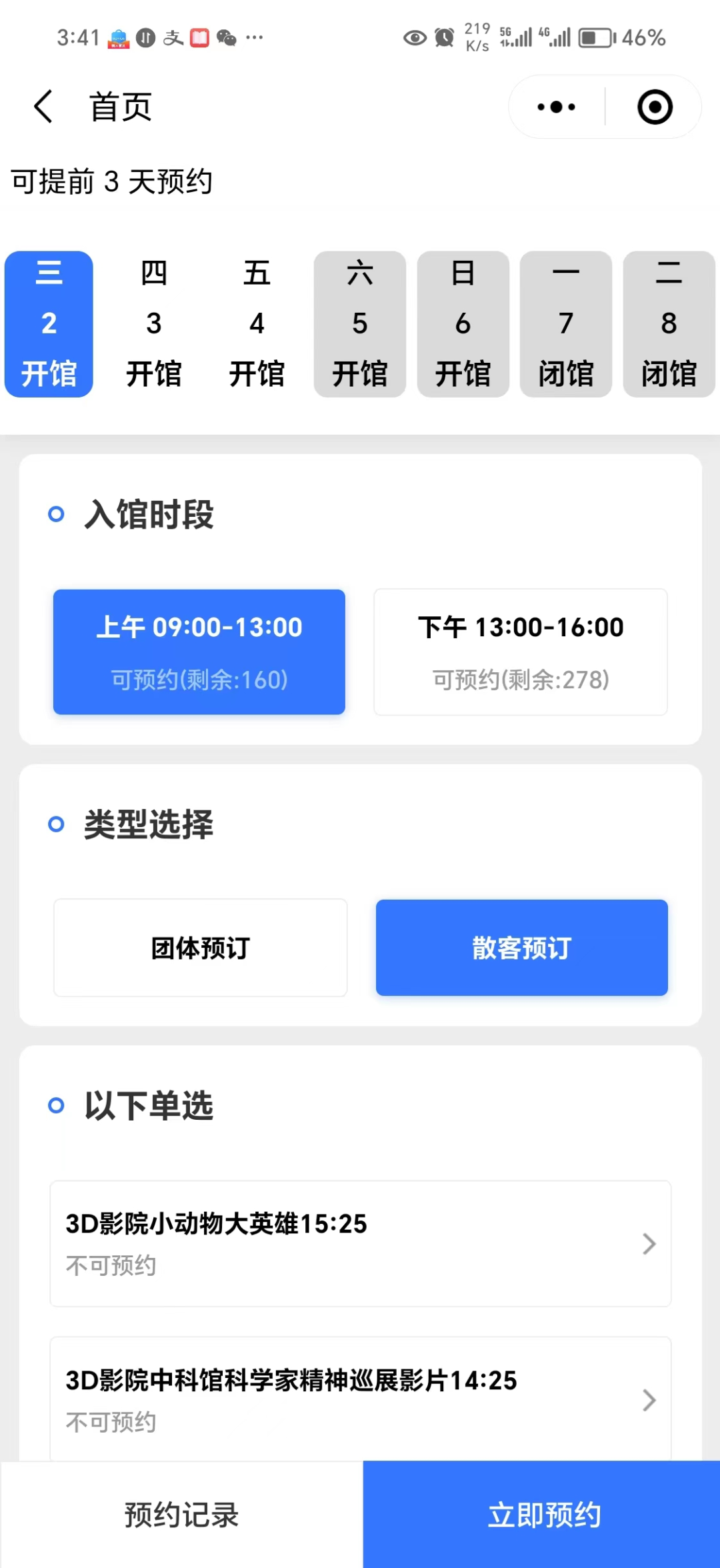720x1568 pixels.
Task: Go back using the arrow beside 首页
Action: [43, 107]
